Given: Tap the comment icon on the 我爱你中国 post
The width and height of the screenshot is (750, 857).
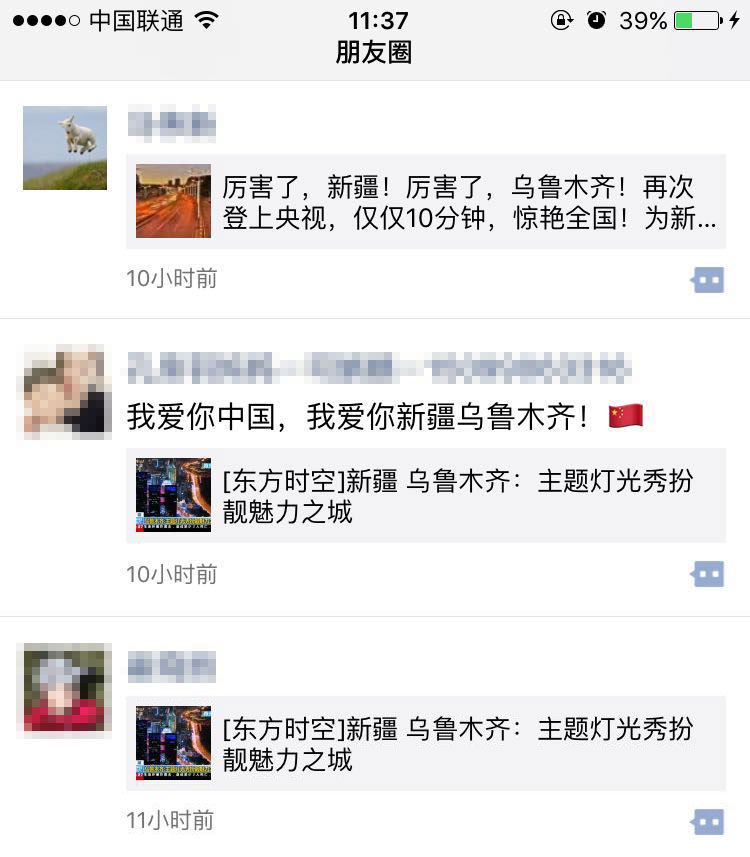Looking at the screenshot, I should tap(708, 574).
